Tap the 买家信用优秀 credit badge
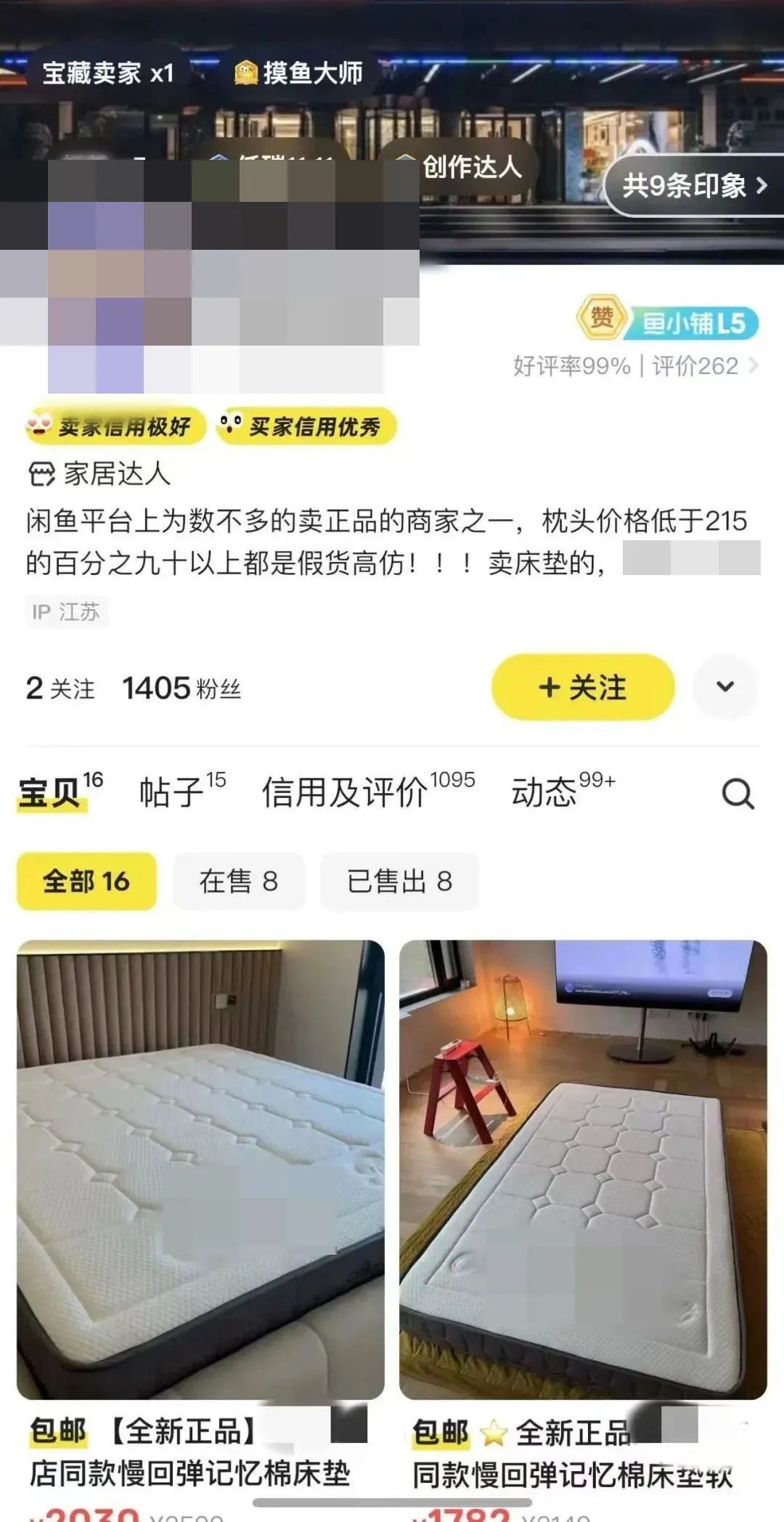The height and width of the screenshot is (1522, 784). (306, 426)
